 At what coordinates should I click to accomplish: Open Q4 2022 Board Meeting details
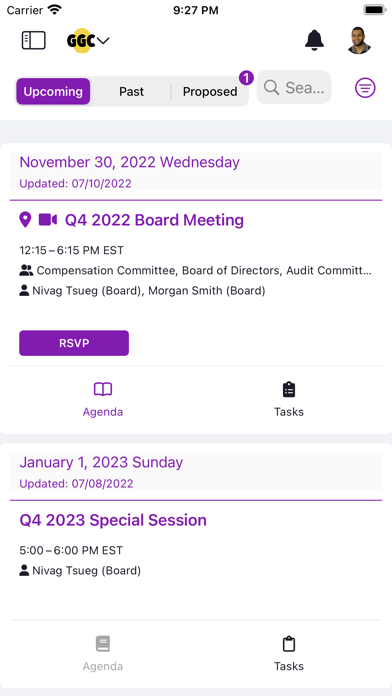[x=154, y=220]
